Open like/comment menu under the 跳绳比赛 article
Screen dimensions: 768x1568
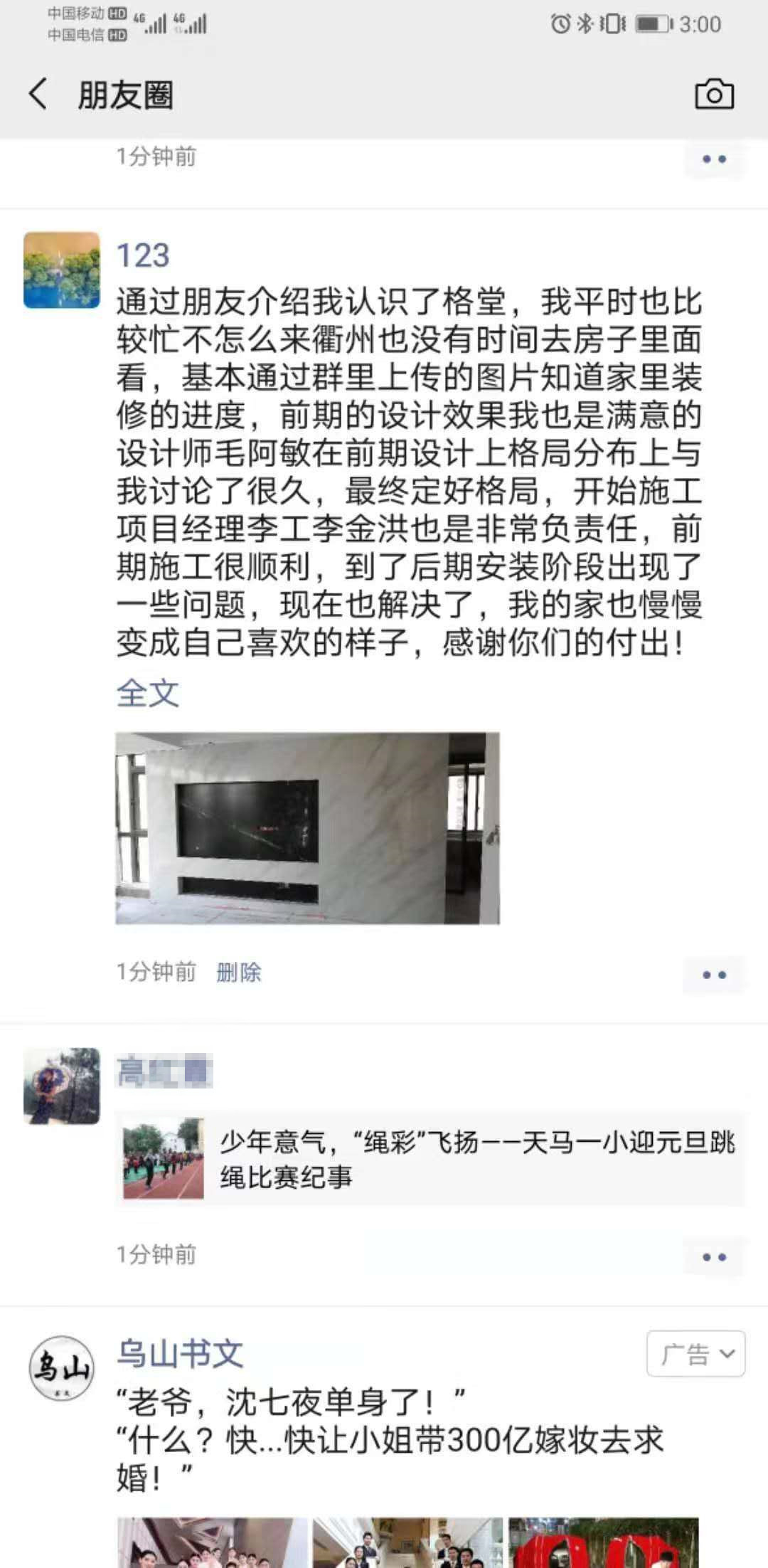click(x=714, y=1257)
